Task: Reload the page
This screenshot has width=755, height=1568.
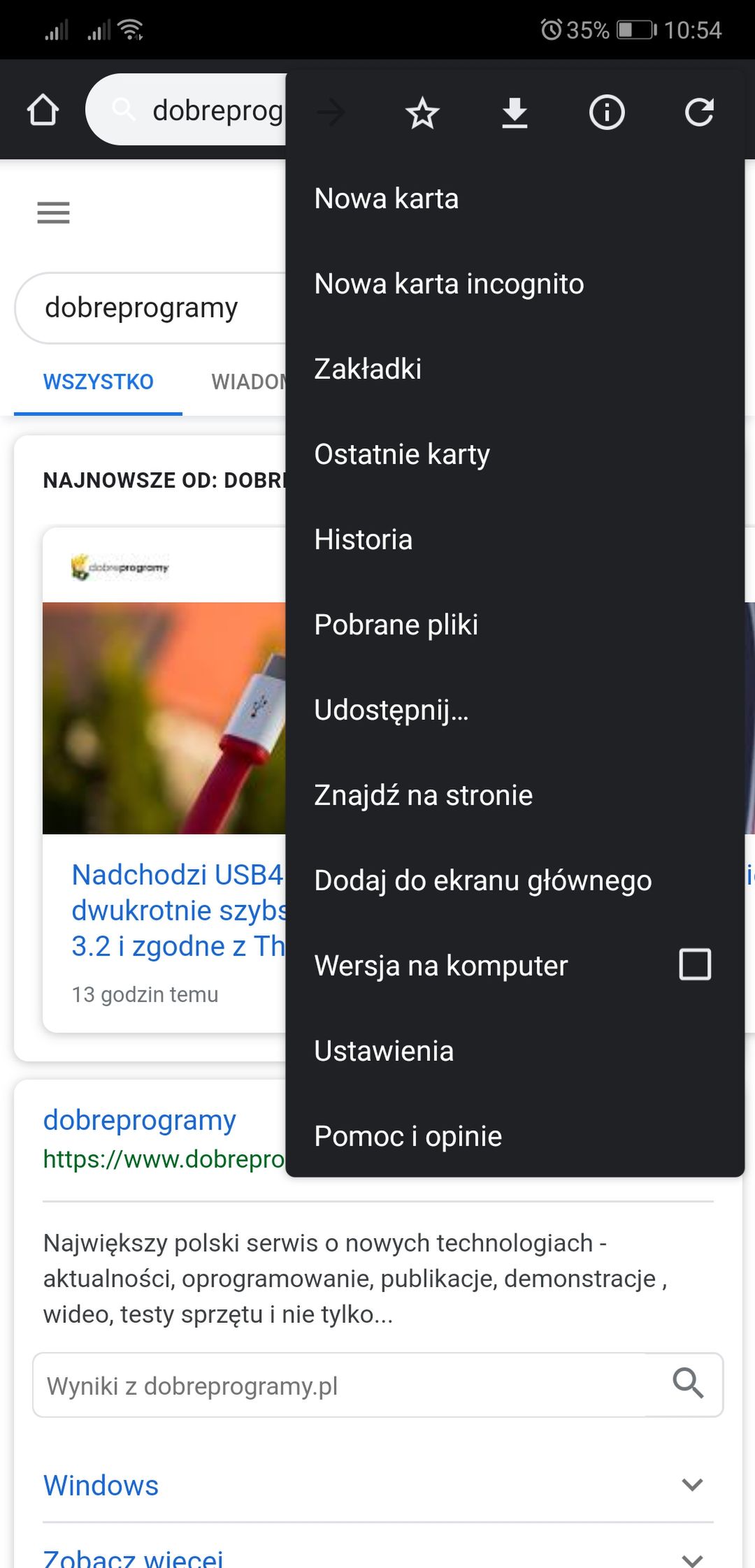Action: click(x=699, y=112)
